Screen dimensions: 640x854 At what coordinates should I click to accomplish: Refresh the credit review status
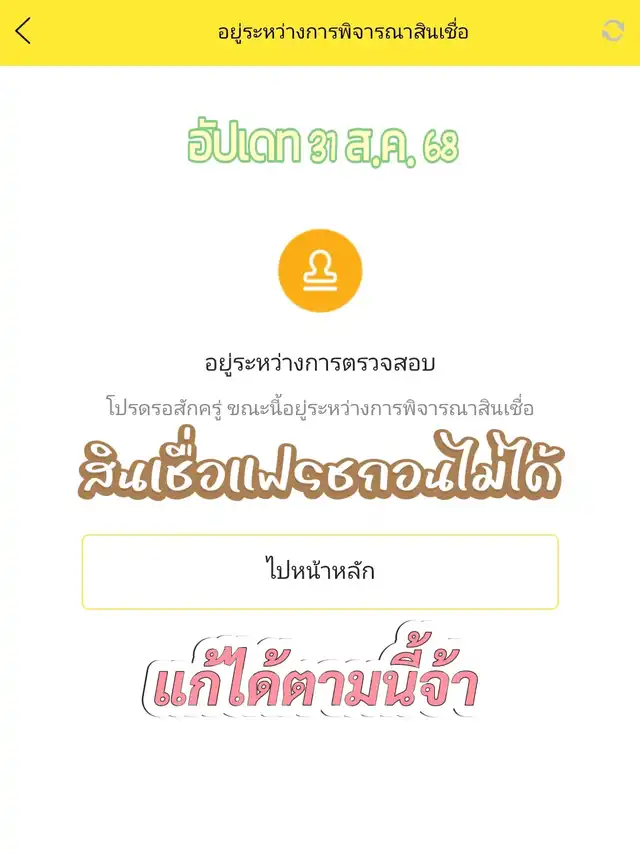point(612,31)
